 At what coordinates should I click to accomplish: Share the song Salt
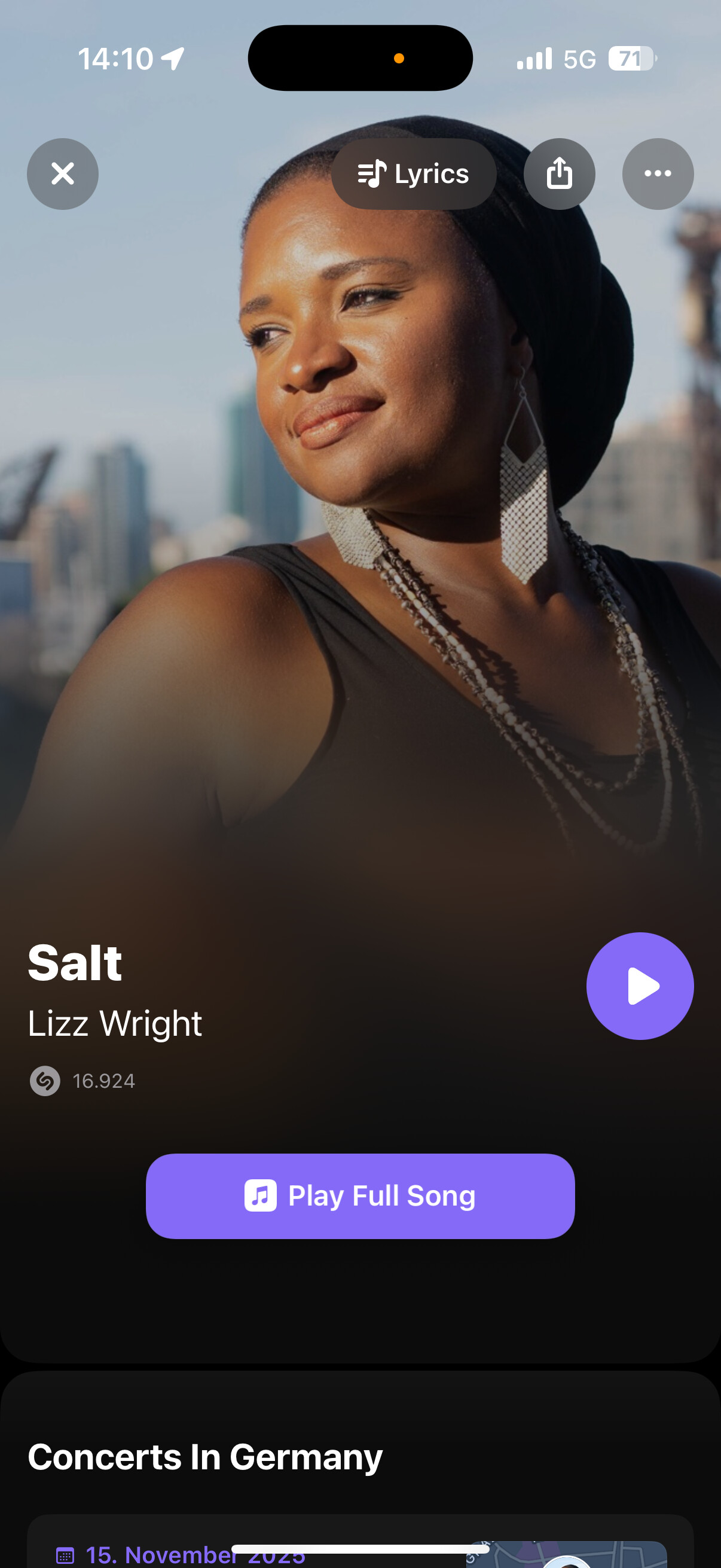559,174
